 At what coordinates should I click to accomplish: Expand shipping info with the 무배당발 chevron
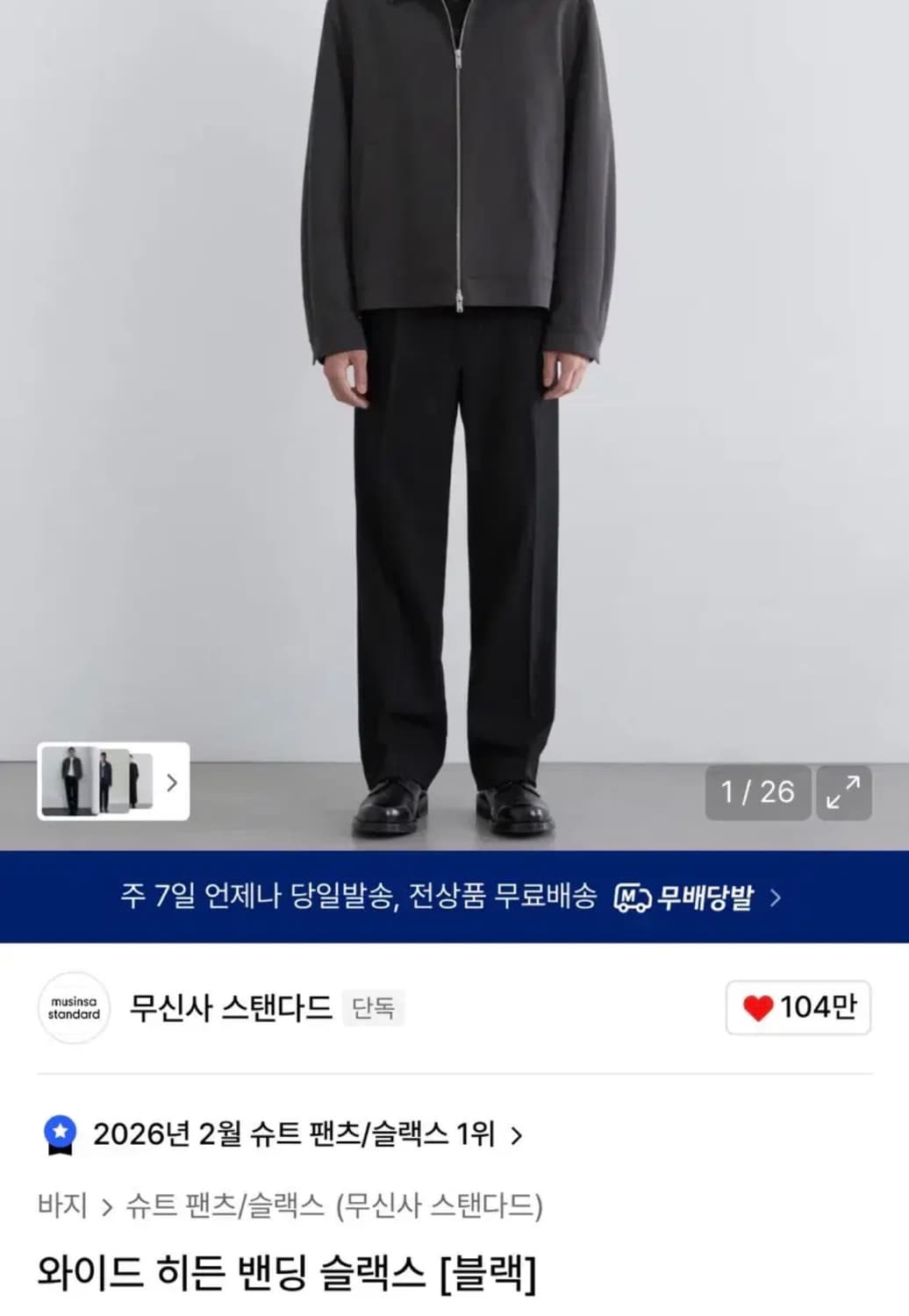[x=776, y=897]
